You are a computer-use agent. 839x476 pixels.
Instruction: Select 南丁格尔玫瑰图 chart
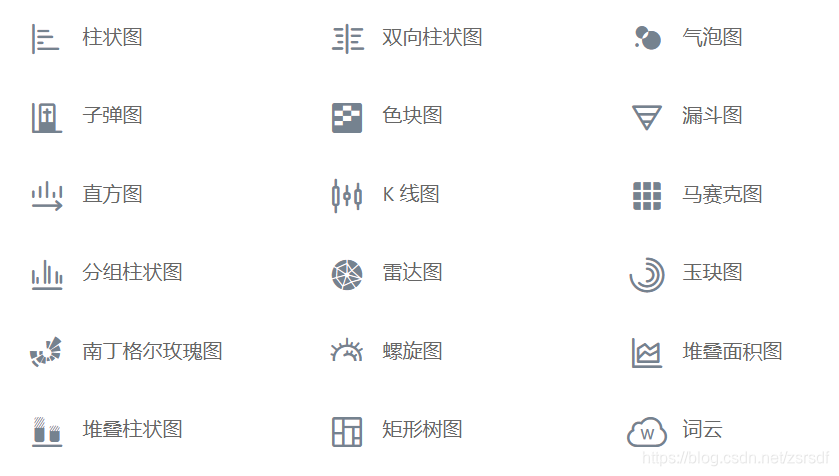pyautogui.click(x=151, y=351)
